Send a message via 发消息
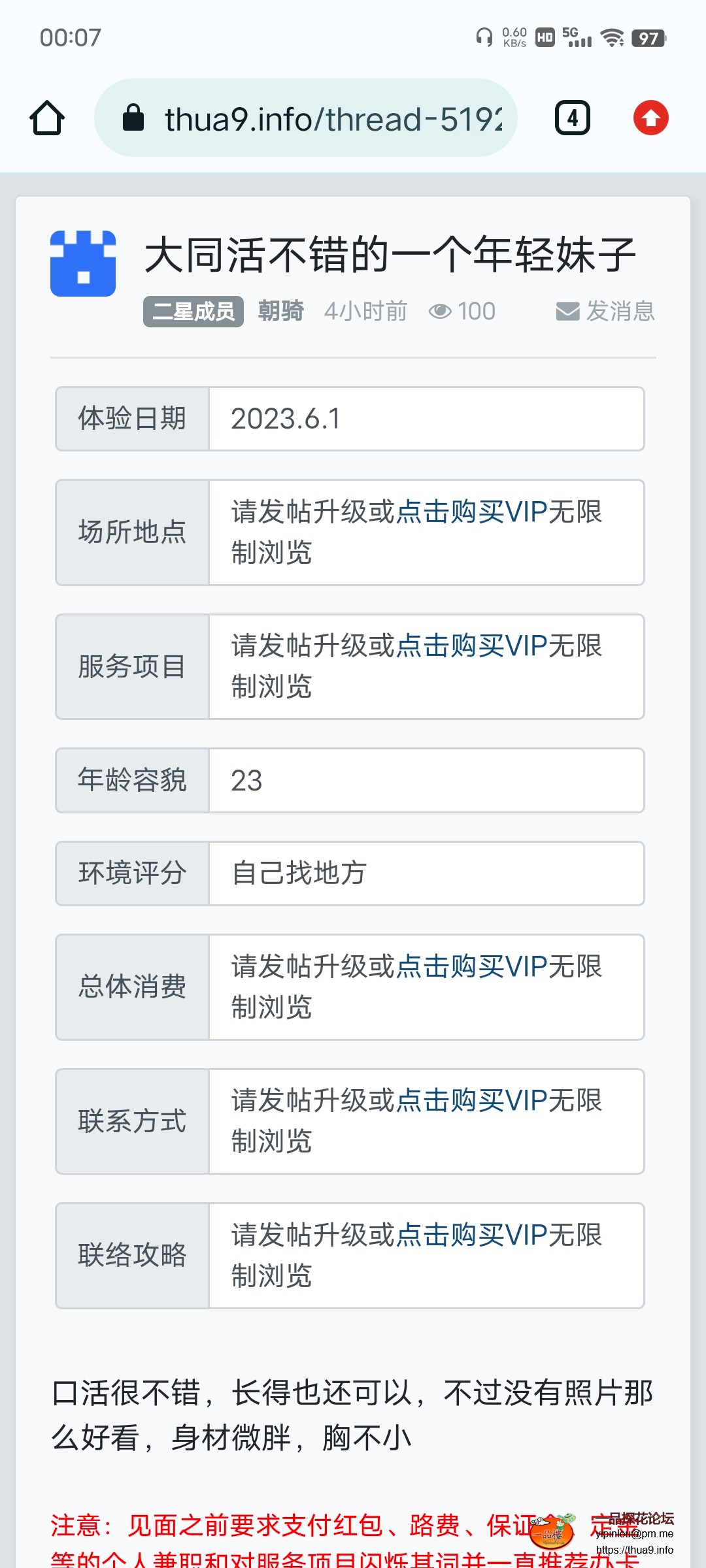The width and height of the screenshot is (706, 1568). coord(606,312)
